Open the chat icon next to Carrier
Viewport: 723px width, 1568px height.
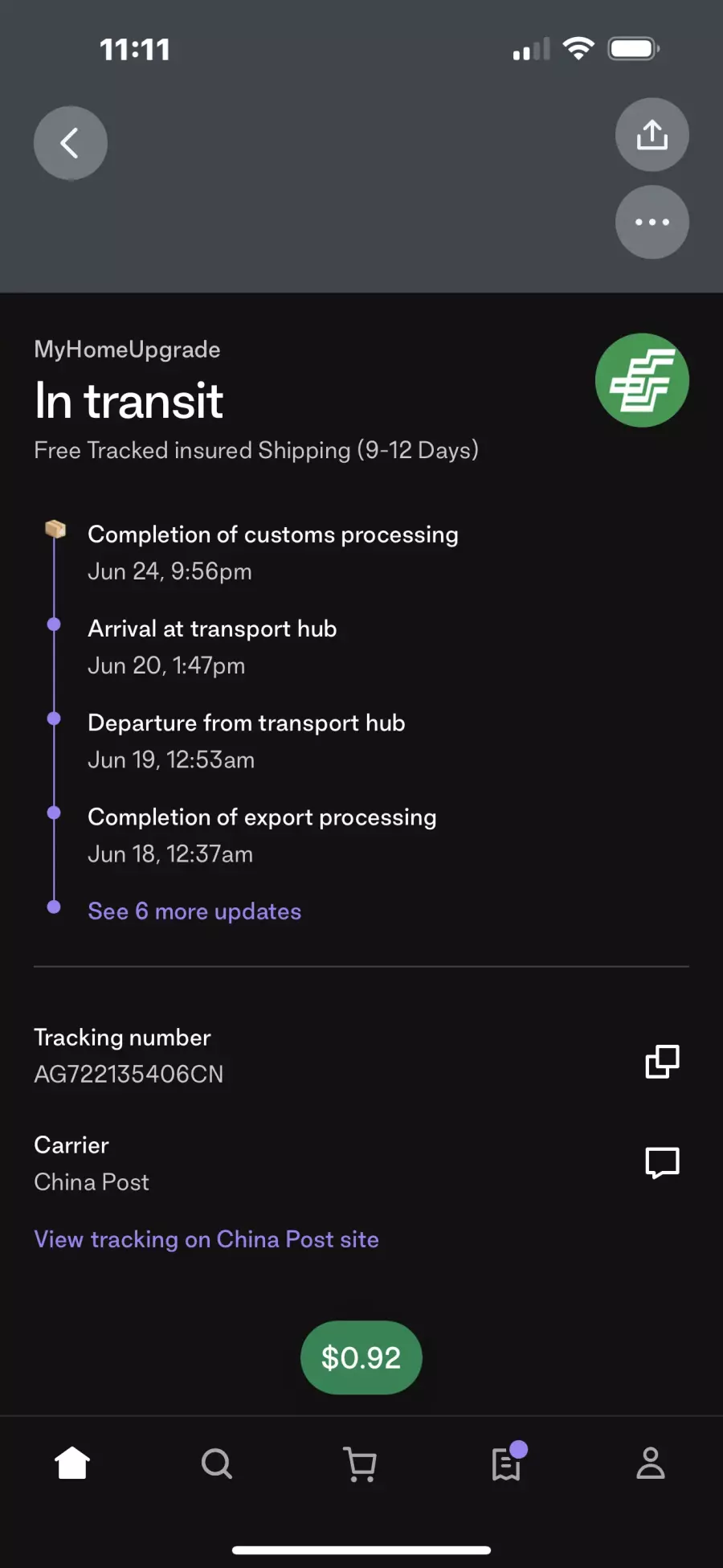663,1162
